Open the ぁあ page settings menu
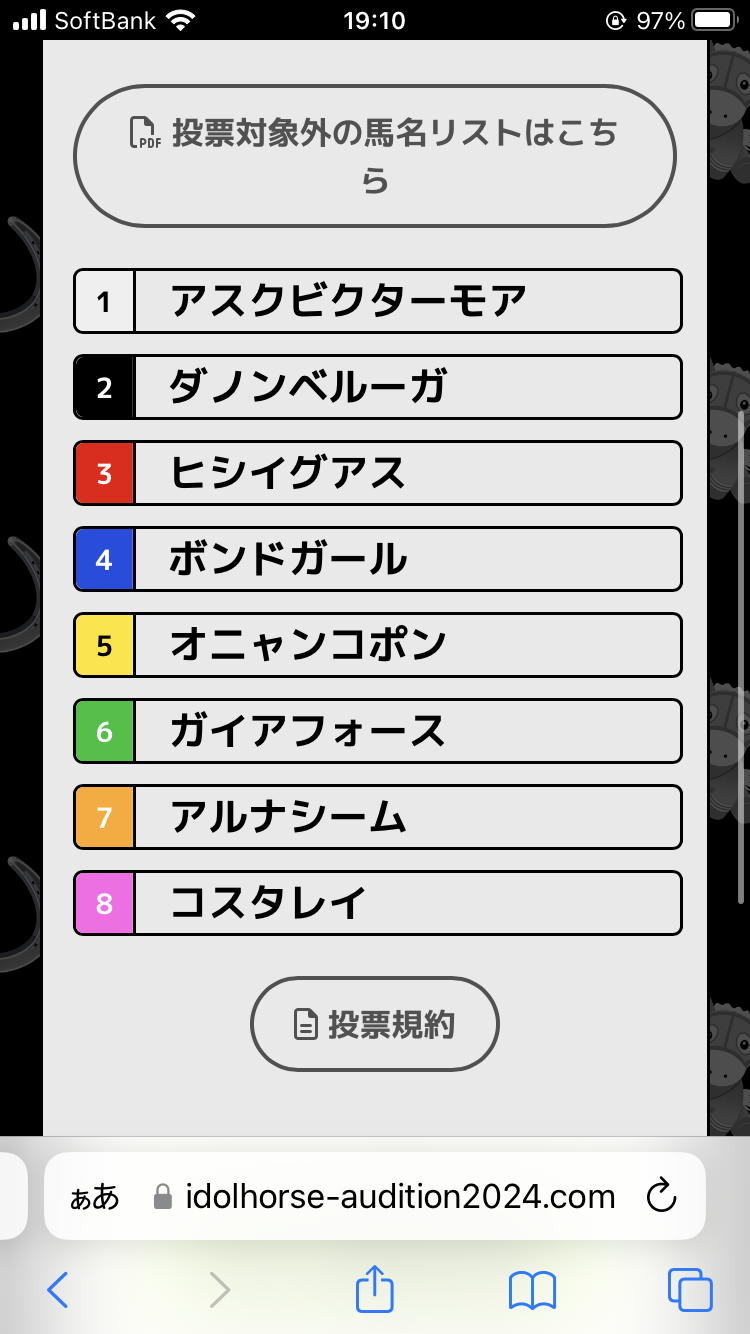Viewport: 750px width, 1334px height. click(x=94, y=1197)
